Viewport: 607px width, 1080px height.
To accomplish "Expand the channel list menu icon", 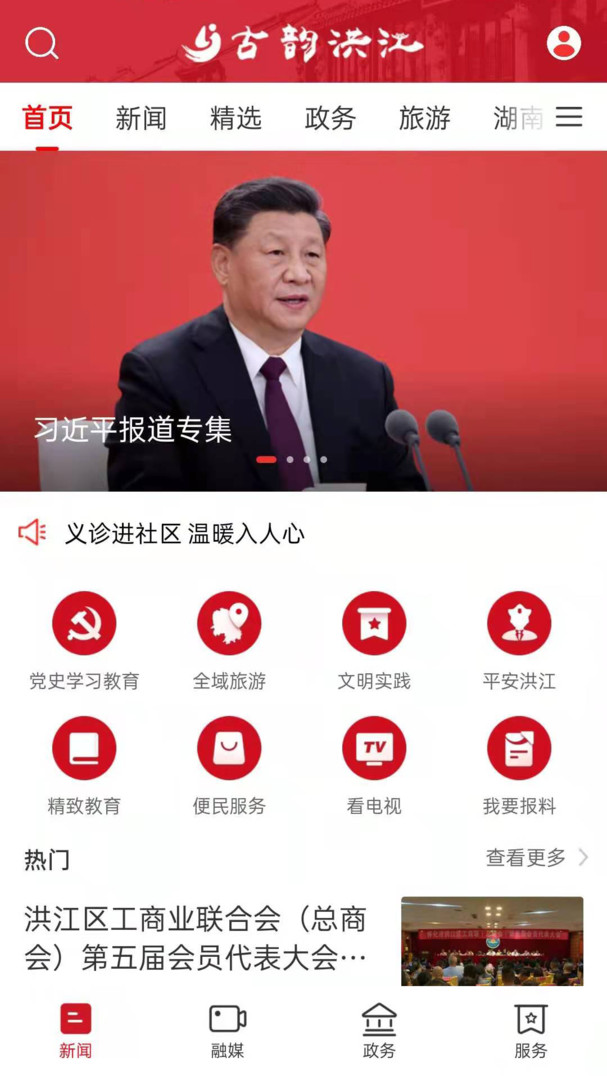I will 569,117.
